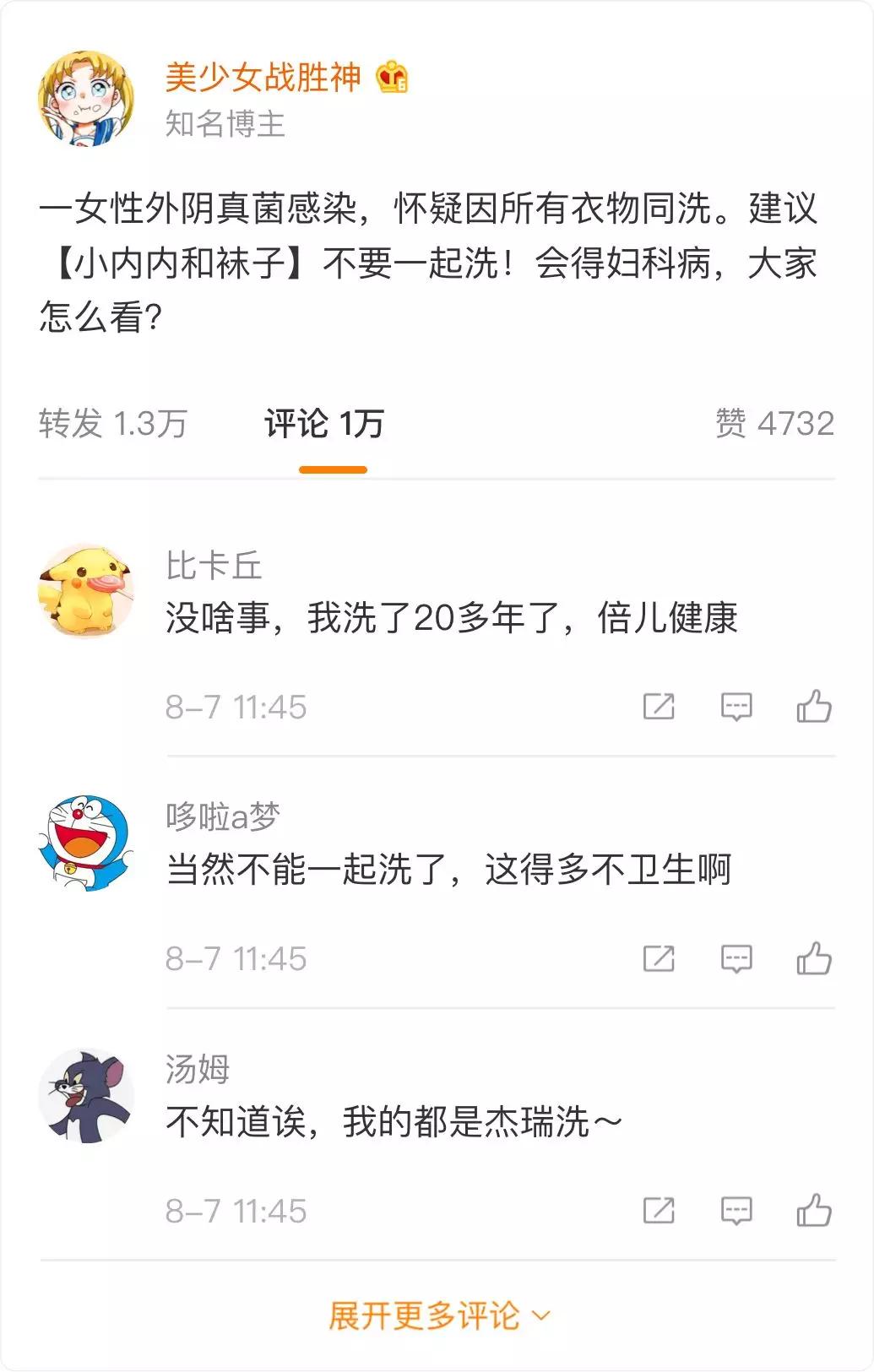Click the timestamp under 比卡丘's comment
Viewport: 874px width, 1372px height.
(235, 708)
